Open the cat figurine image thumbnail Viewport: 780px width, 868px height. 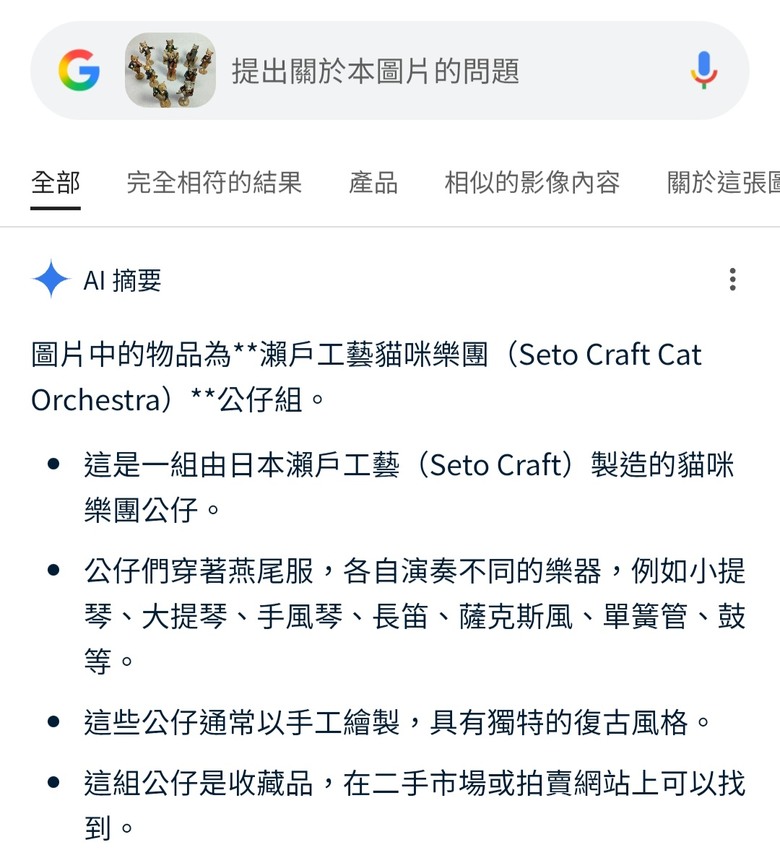170,71
